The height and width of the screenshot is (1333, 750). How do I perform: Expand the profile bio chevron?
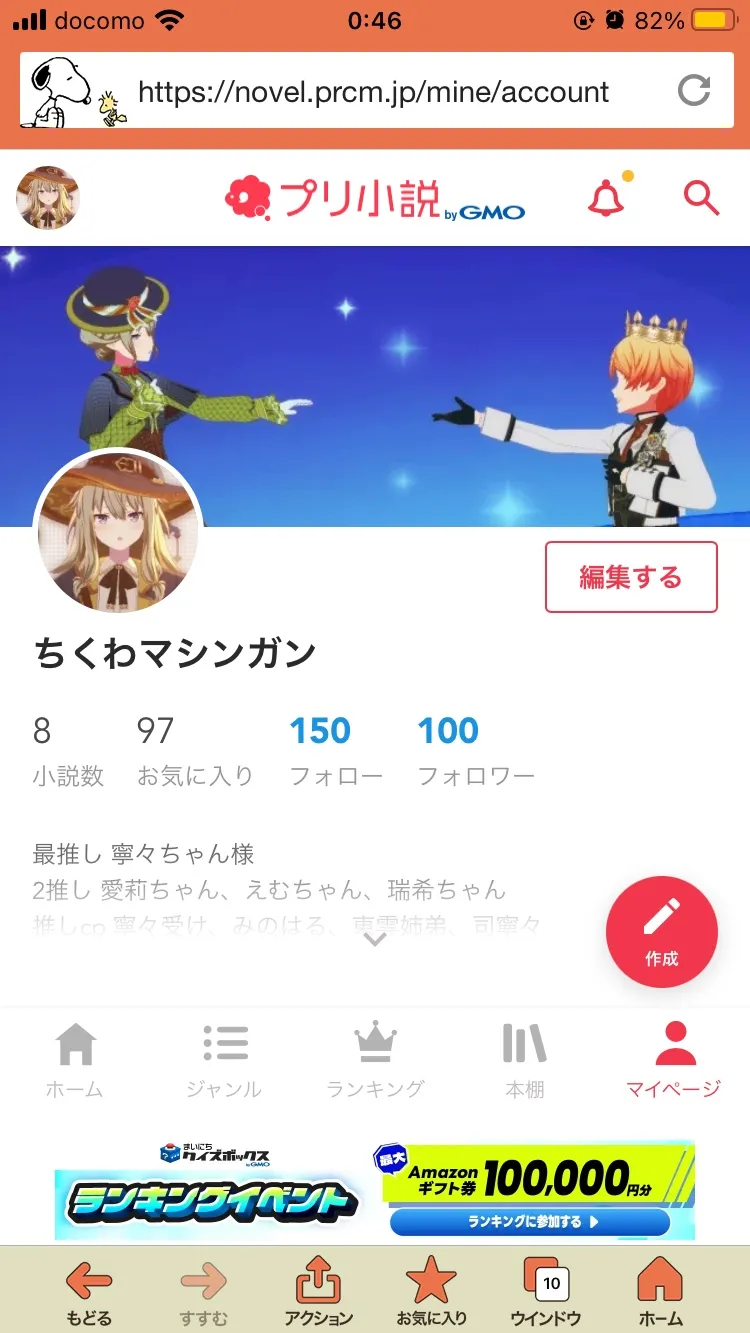point(375,939)
